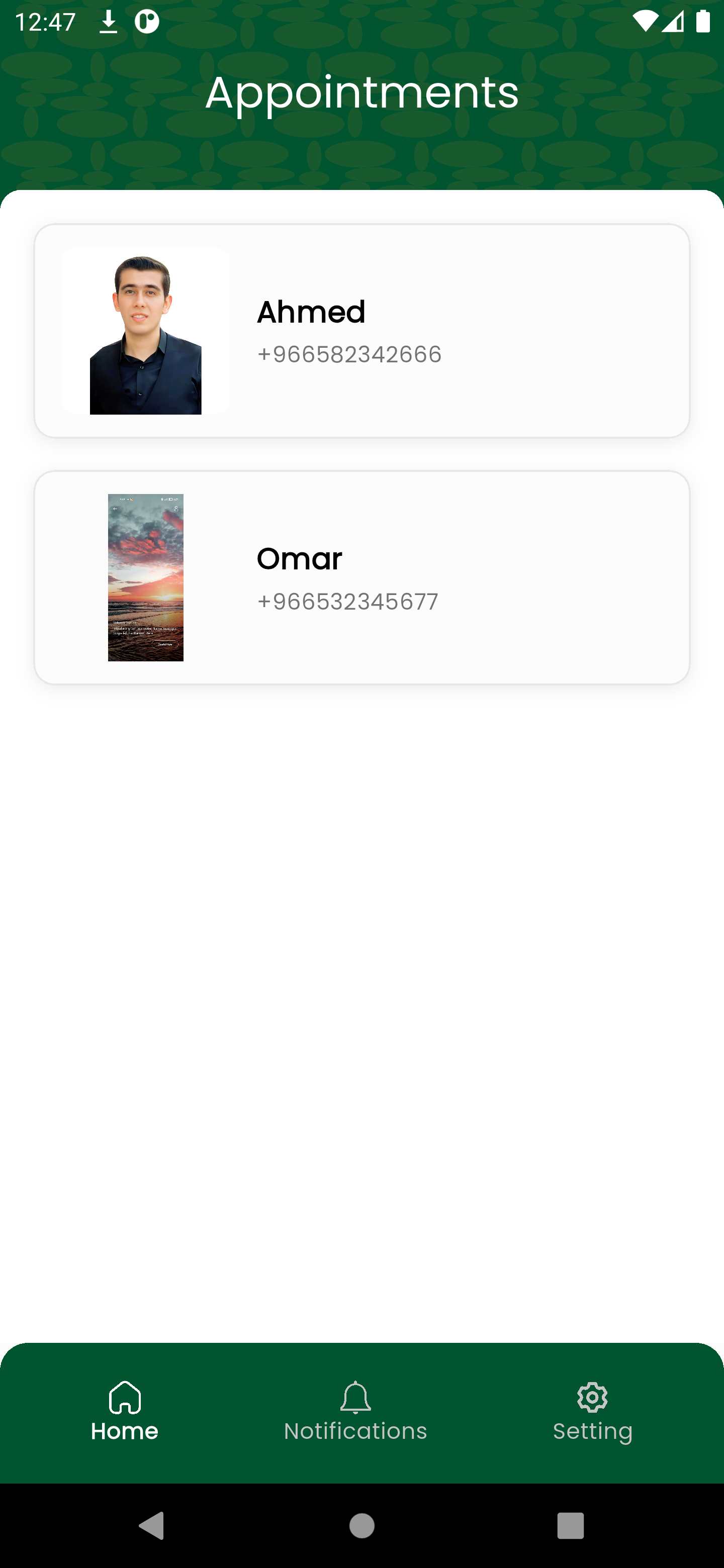
Task: Switch to the Home tab
Action: click(x=125, y=1412)
